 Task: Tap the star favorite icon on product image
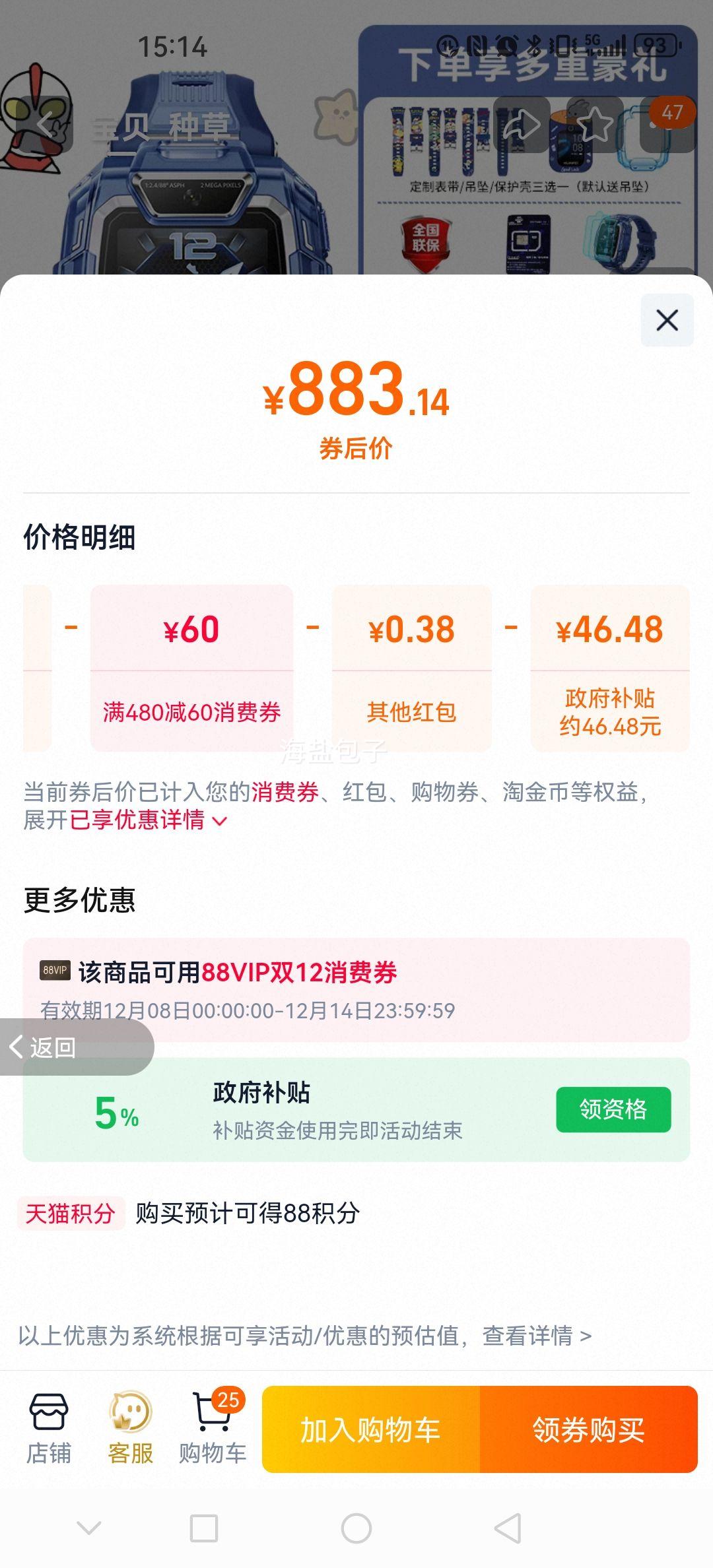click(x=594, y=125)
